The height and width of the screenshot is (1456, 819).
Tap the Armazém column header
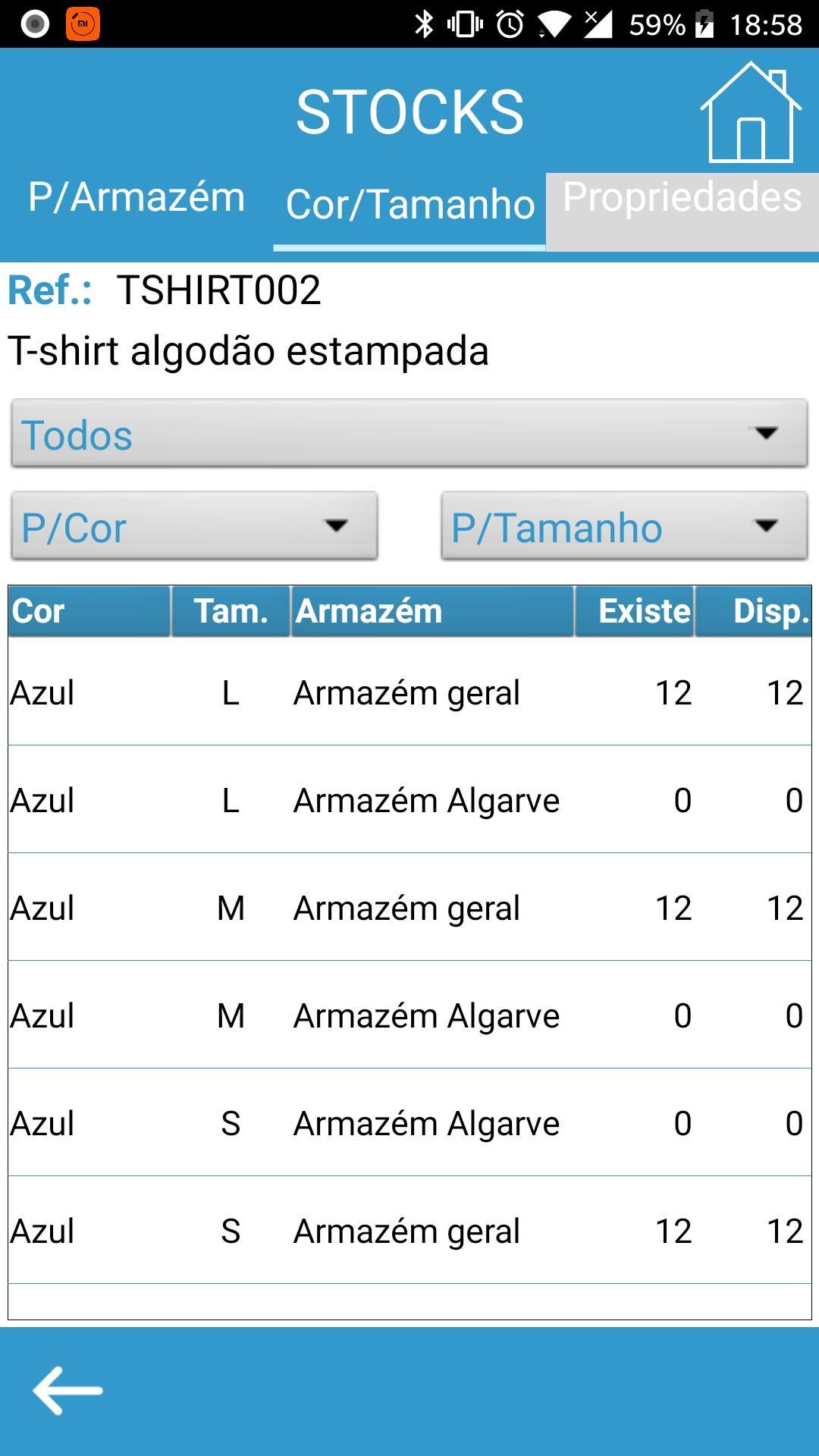[432, 611]
